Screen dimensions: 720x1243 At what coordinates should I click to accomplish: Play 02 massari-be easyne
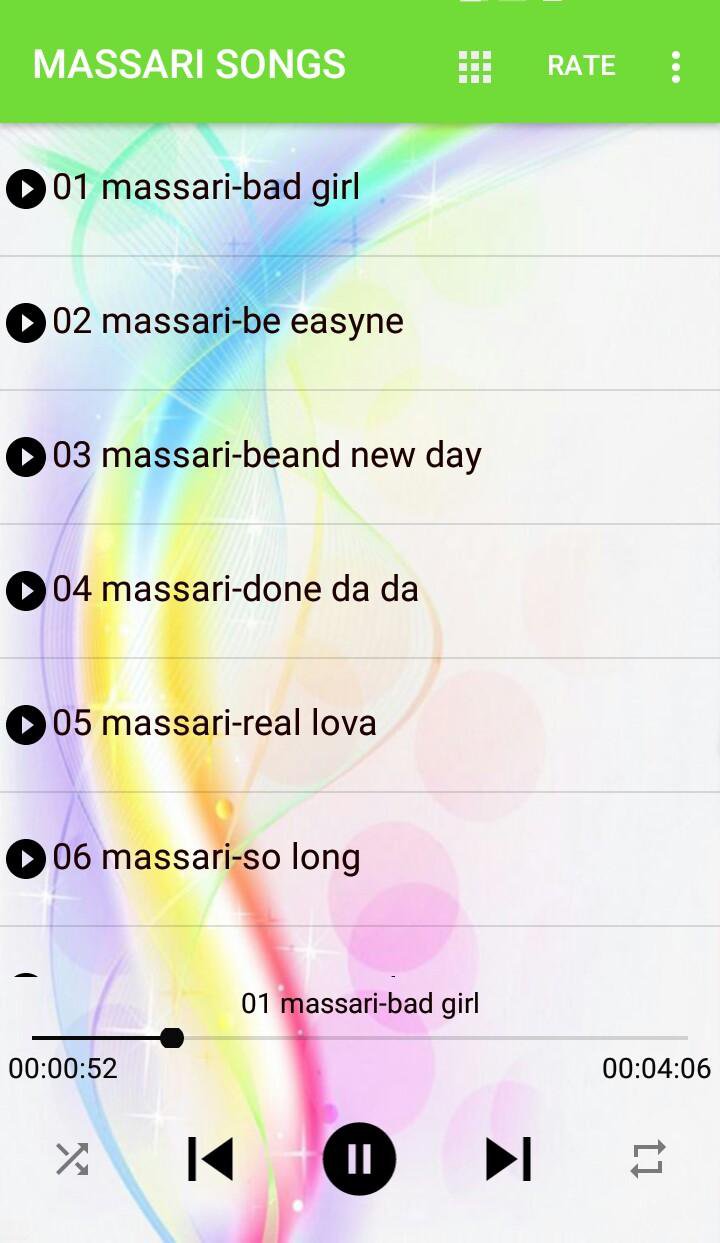(360, 323)
